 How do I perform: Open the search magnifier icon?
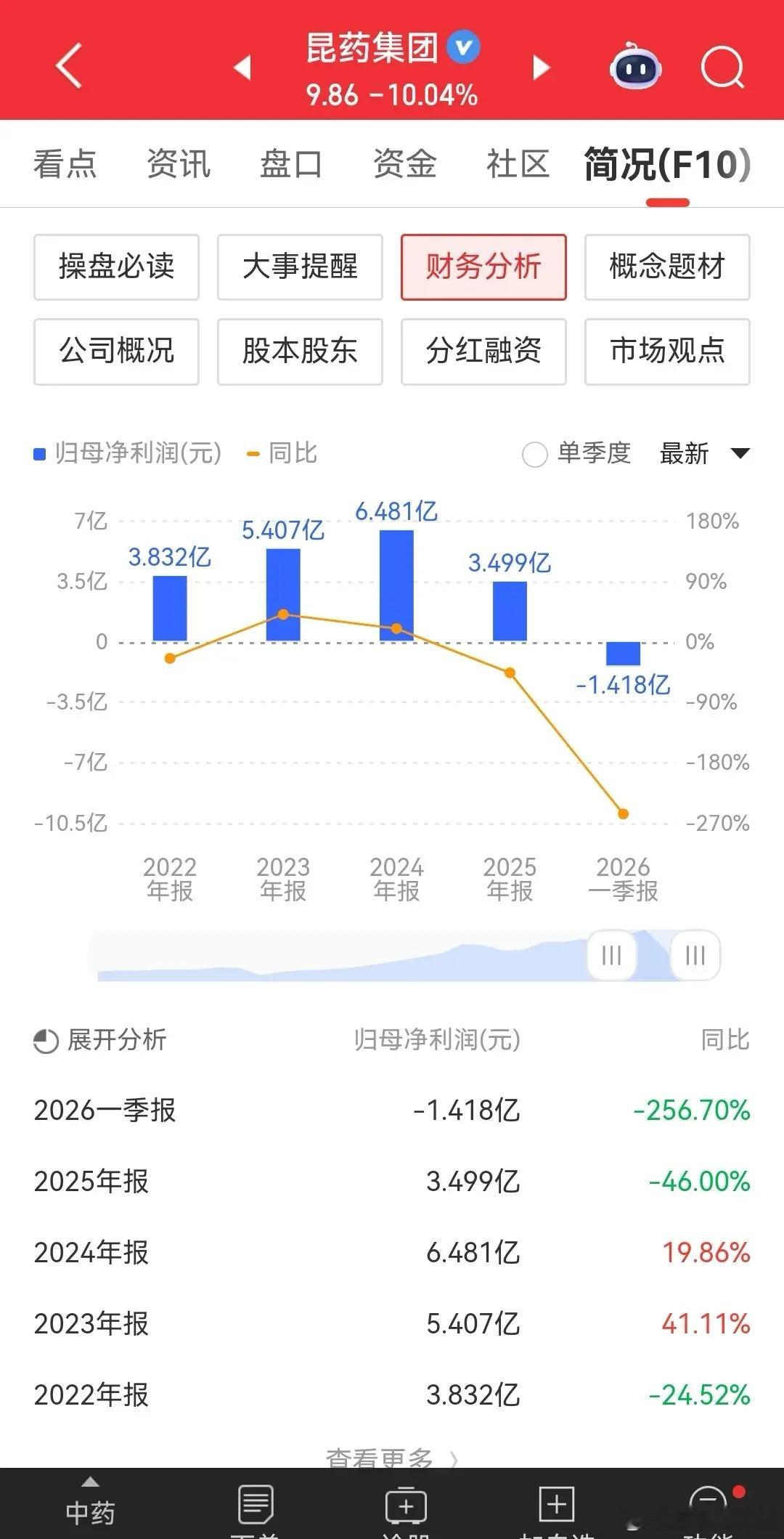721,68
